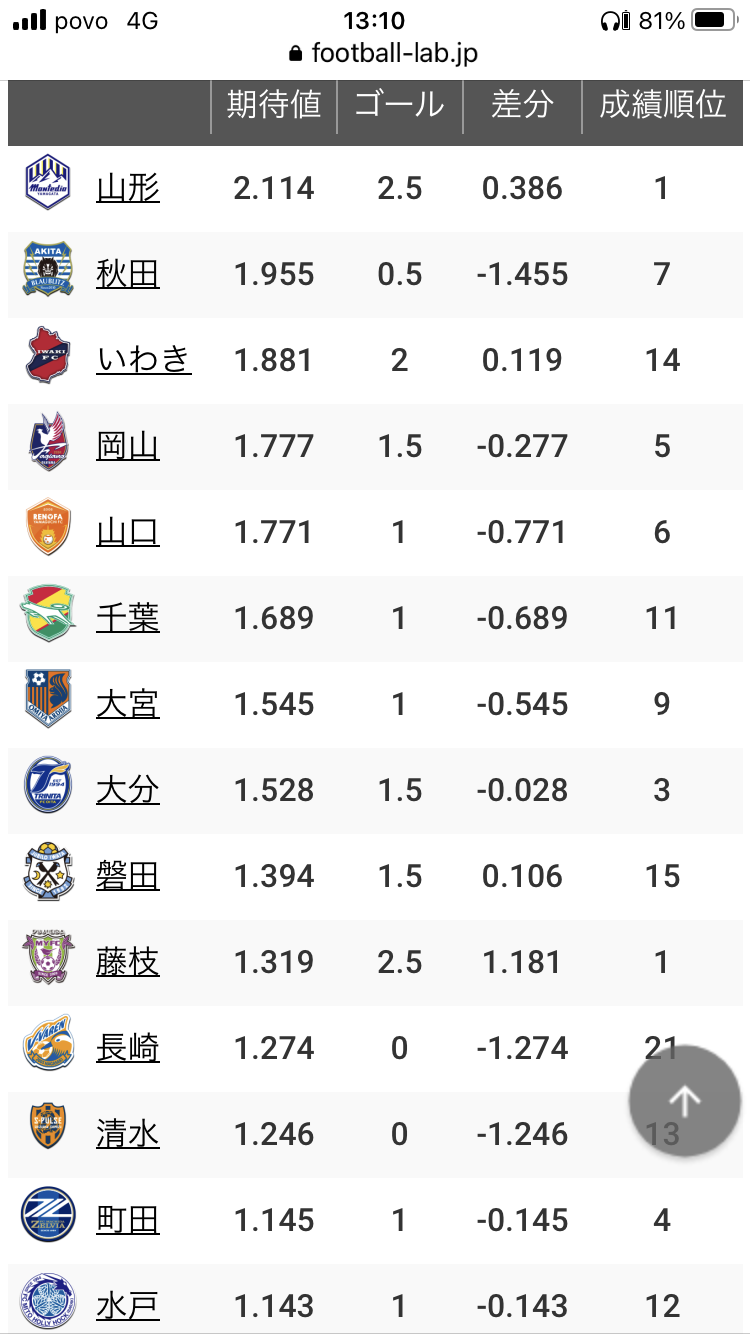Open the 長崎 team link

click(x=128, y=1048)
